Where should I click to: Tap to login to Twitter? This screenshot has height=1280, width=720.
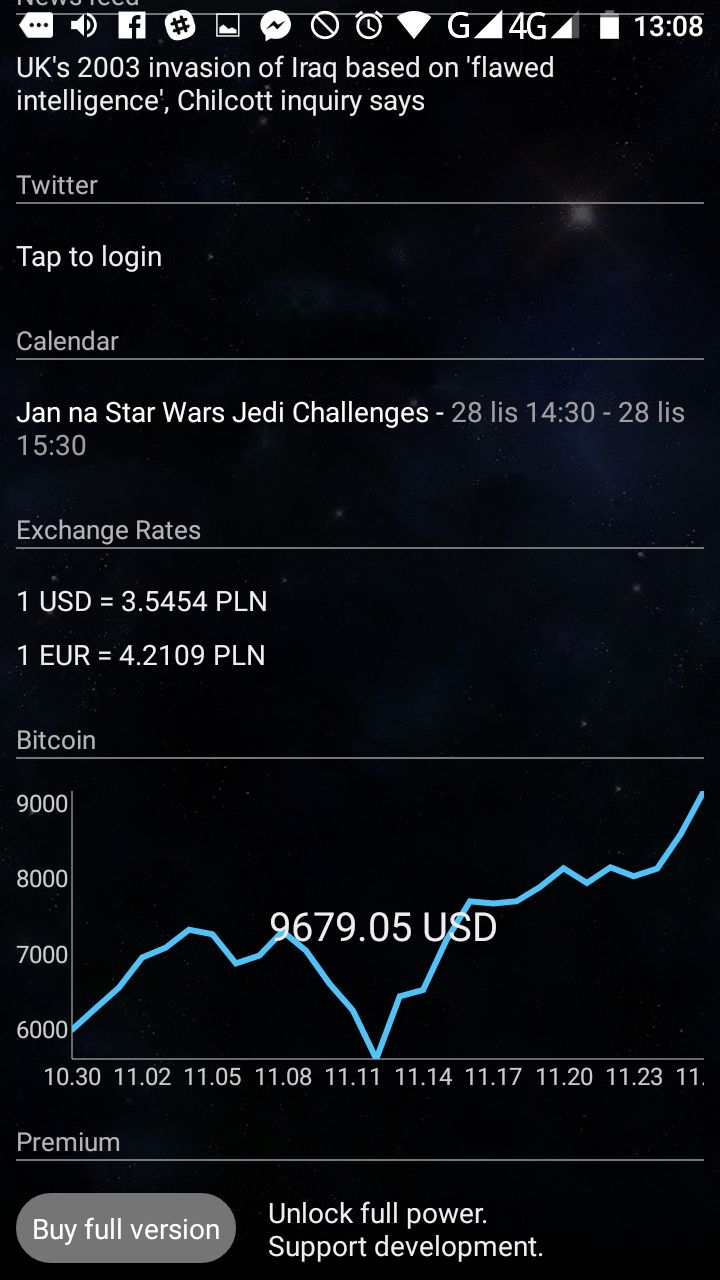[89, 257]
